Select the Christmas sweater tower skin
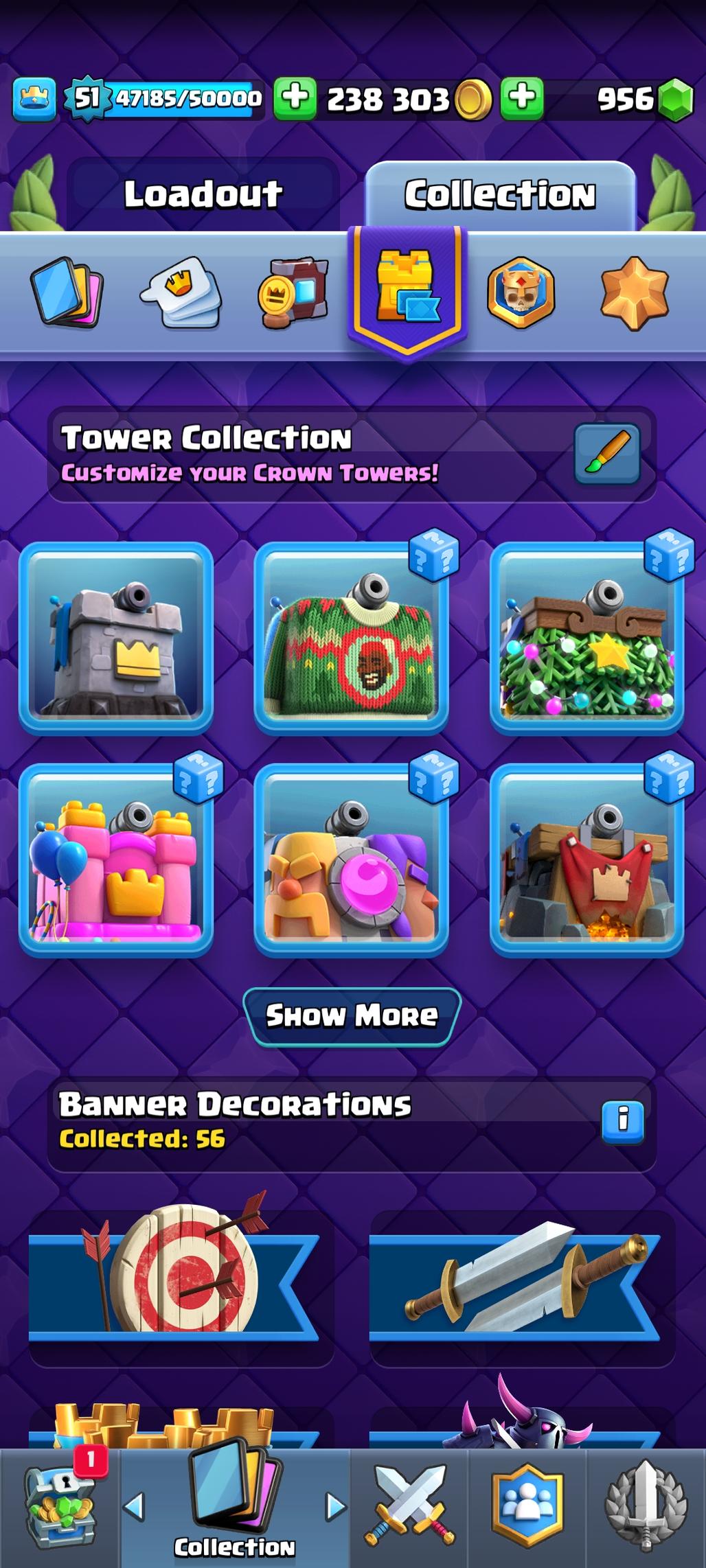This screenshot has width=706, height=1568. pos(351,638)
